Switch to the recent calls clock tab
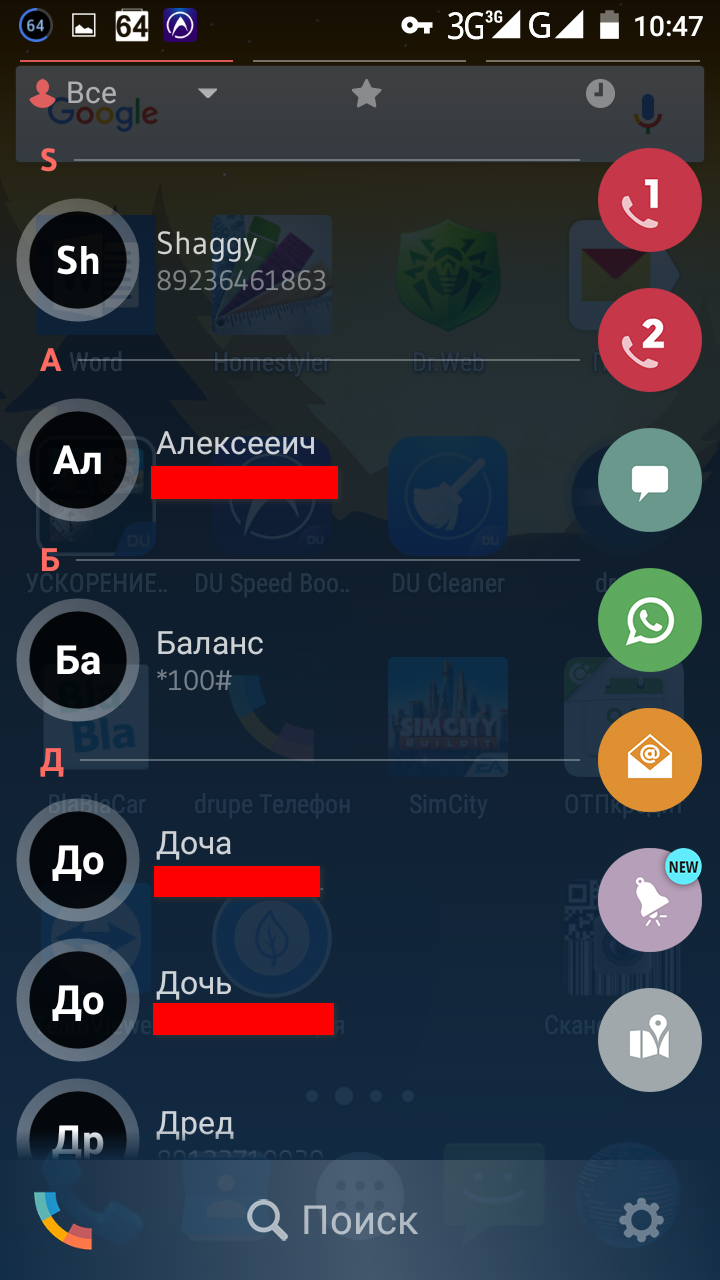 coord(600,94)
